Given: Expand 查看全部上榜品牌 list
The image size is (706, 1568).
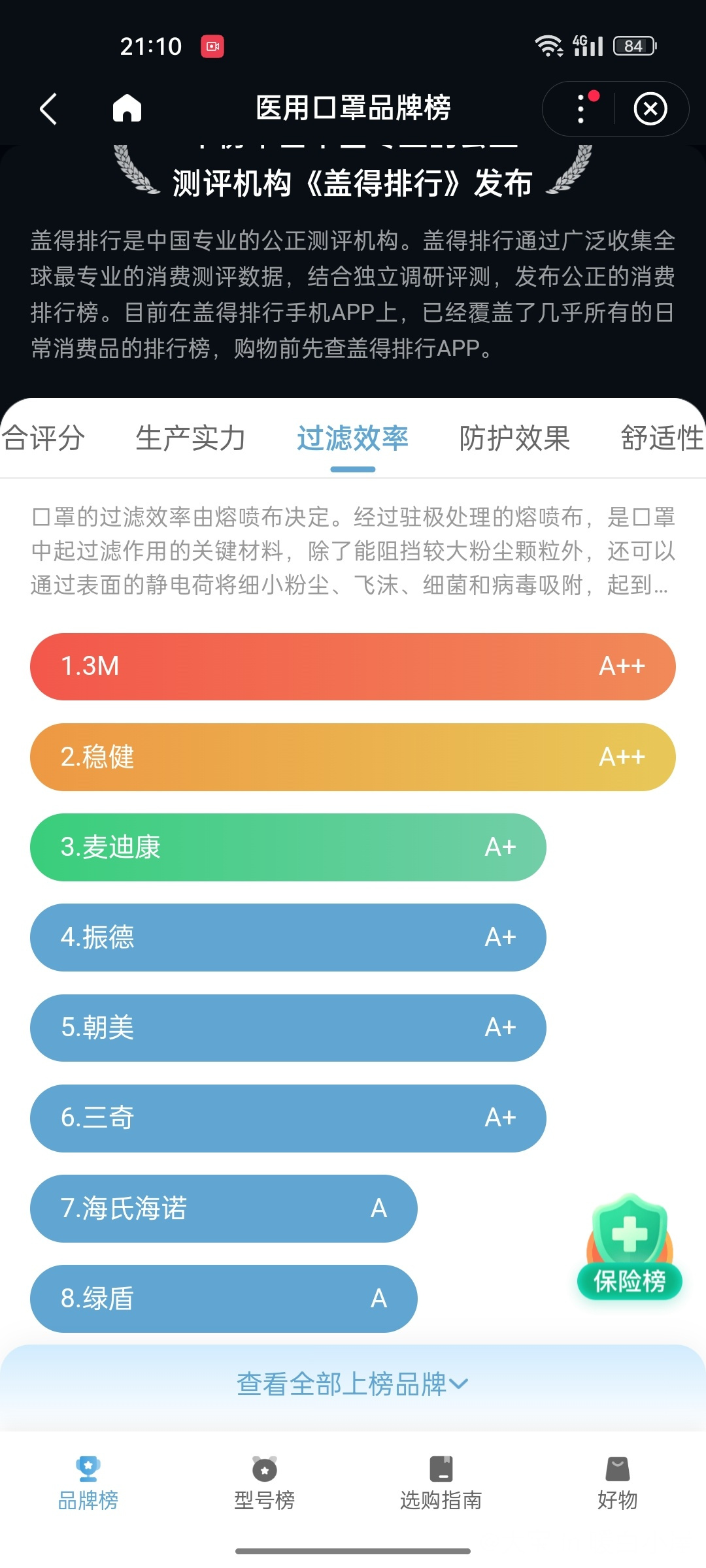Looking at the screenshot, I should pyautogui.click(x=353, y=1384).
